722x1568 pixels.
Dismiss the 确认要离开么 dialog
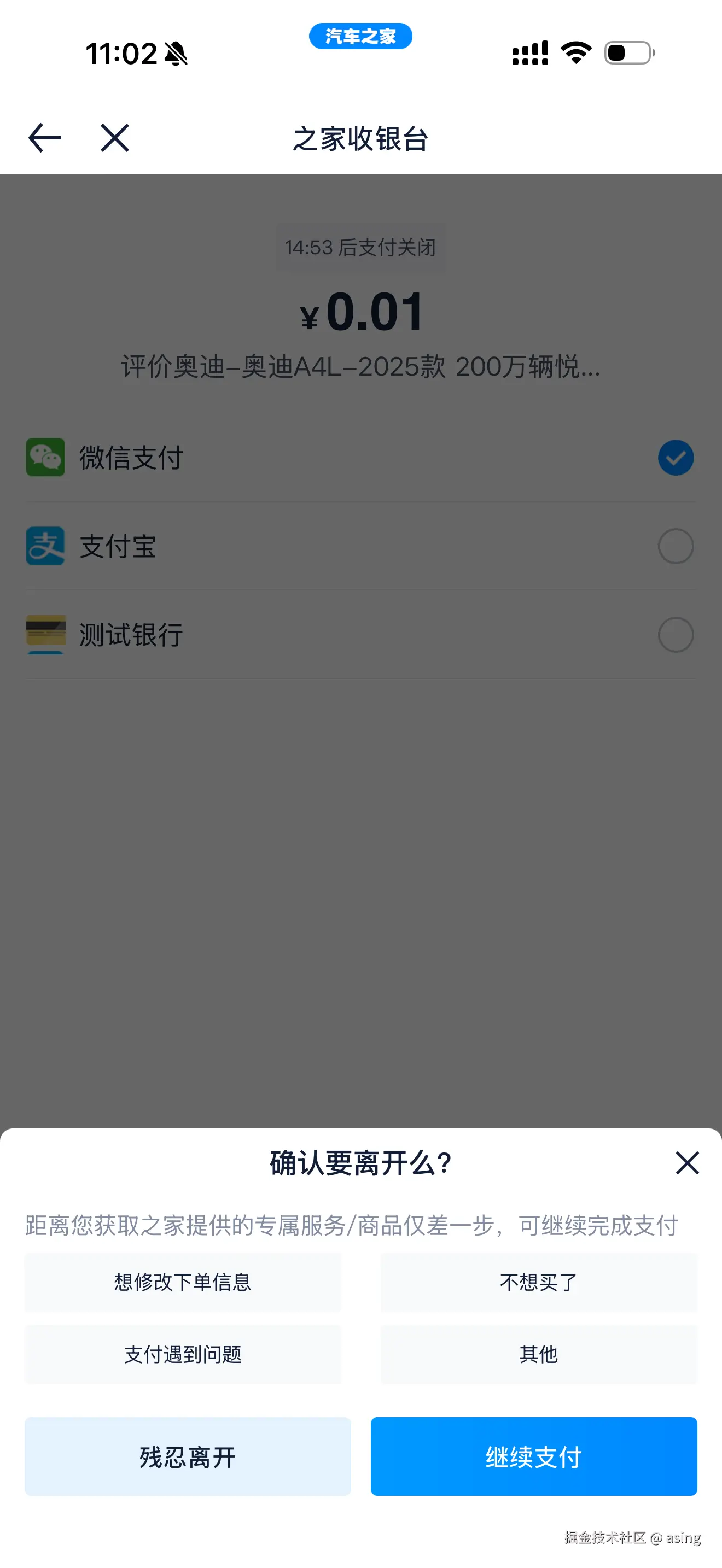686,1163
